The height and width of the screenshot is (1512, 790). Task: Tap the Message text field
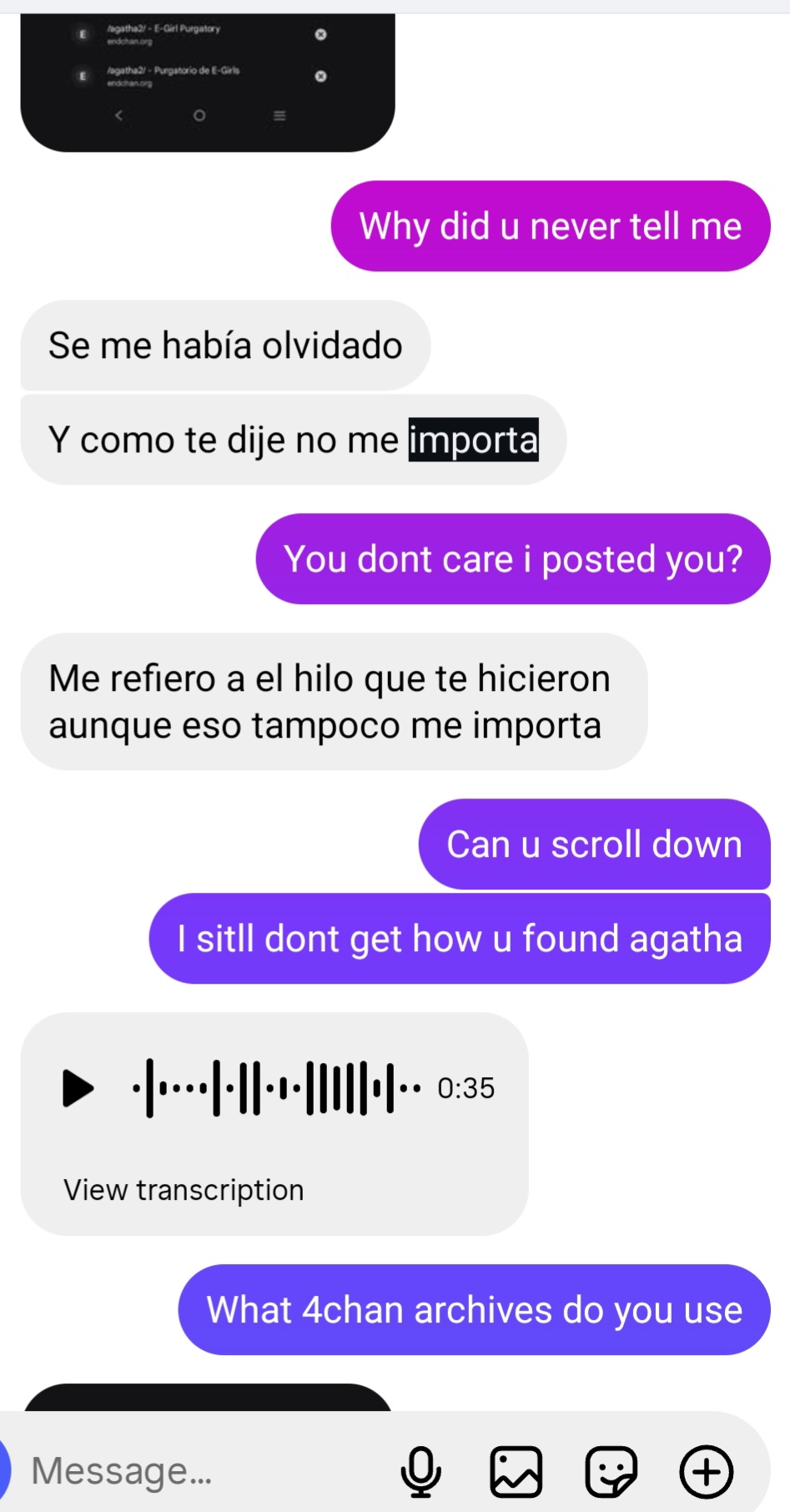[x=200, y=1471]
